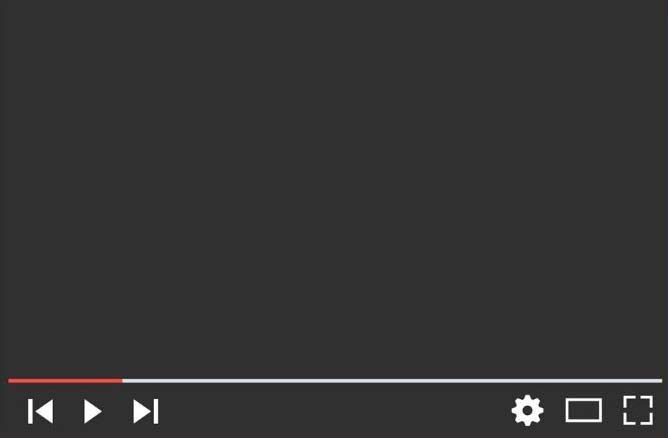Play the video
This screenshot has width=668, height=438.
pyautogui.click(x=92, y=411)
